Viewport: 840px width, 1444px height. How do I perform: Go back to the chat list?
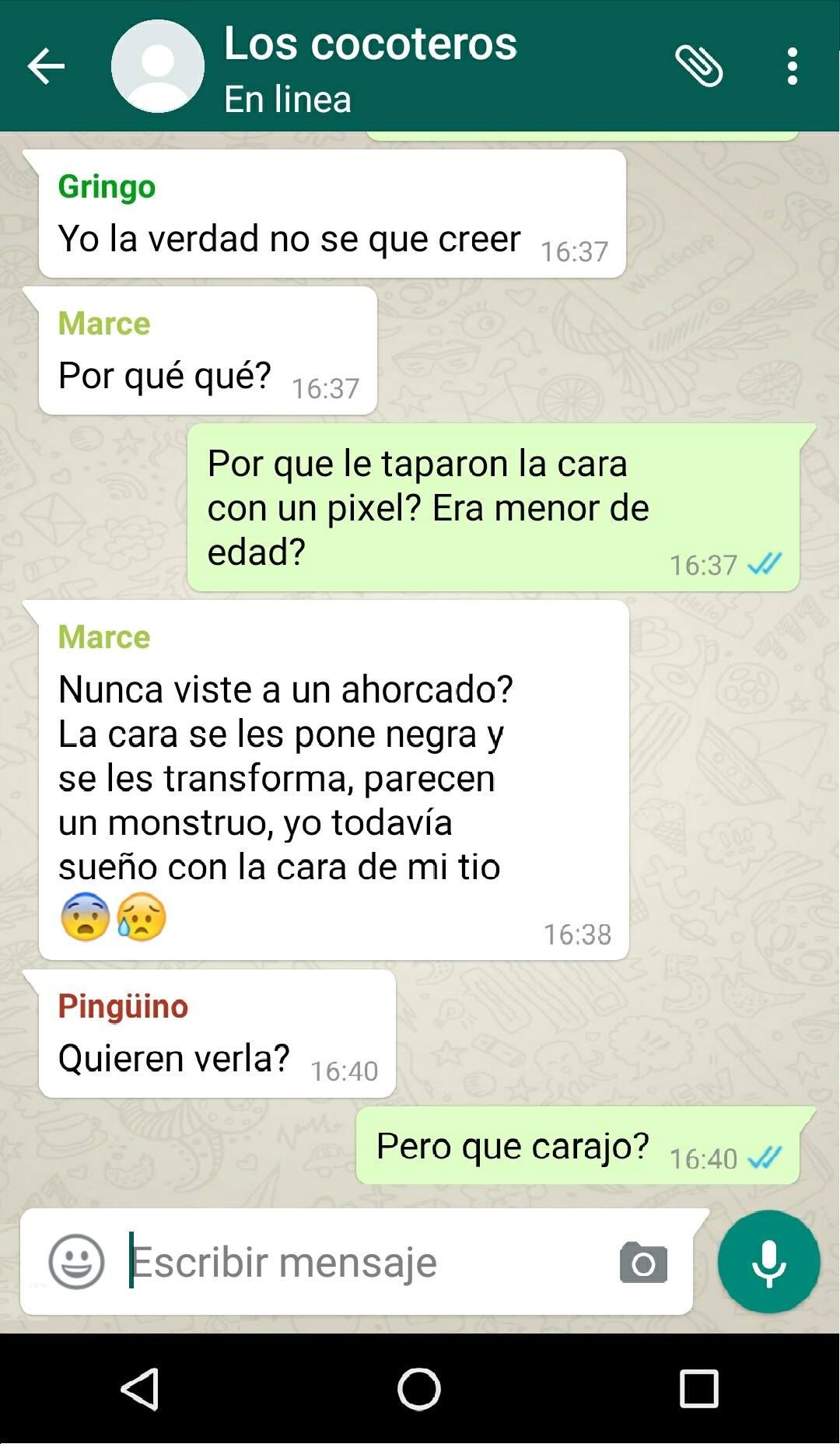click(46, 66)
